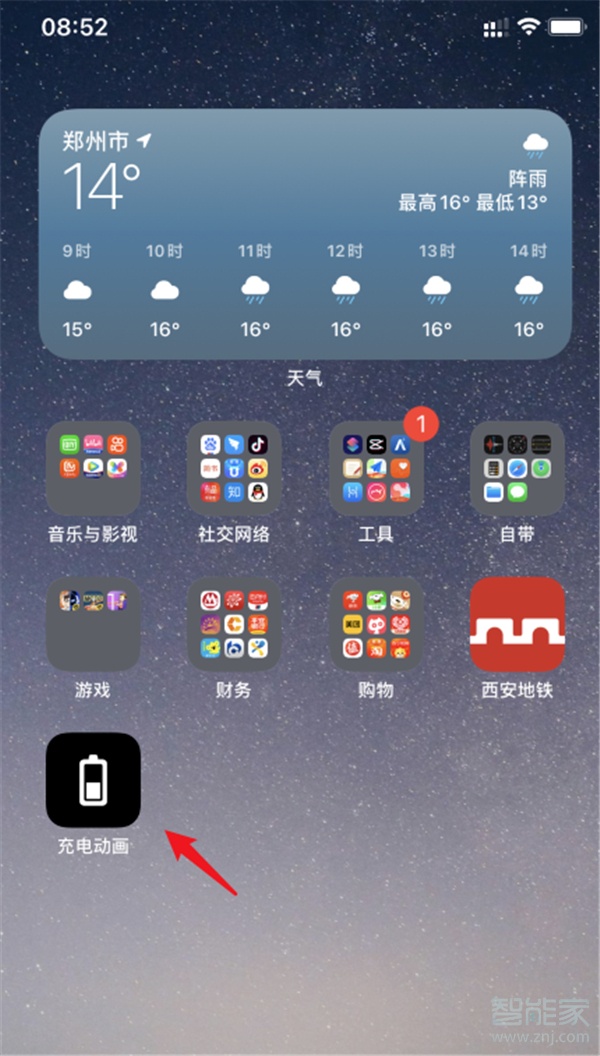Open the 财务 folder
The width and height of the screenshot is (600, 1056).
pos(234,623)
